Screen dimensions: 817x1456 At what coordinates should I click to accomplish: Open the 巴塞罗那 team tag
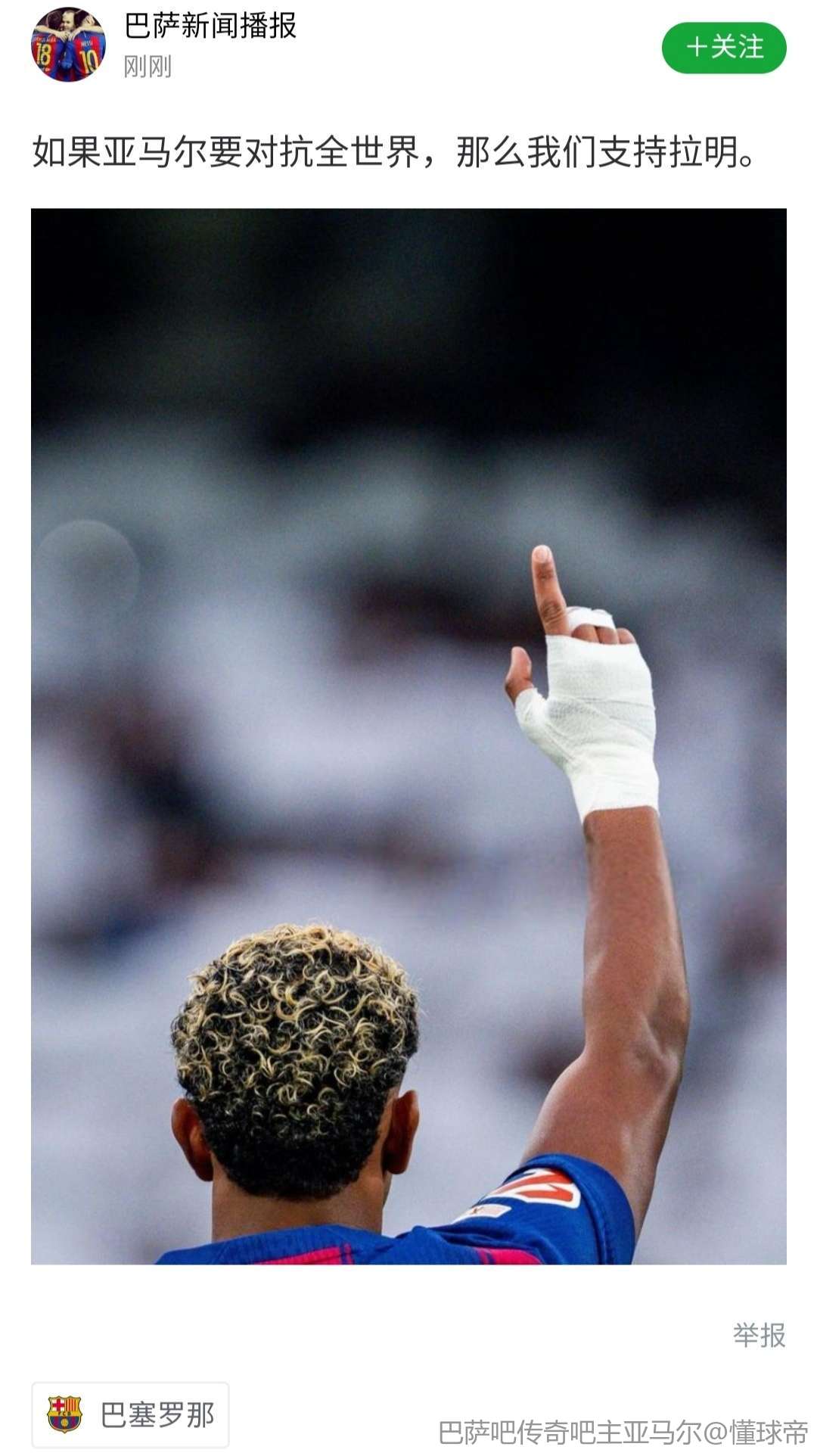tap(130, 1414)
